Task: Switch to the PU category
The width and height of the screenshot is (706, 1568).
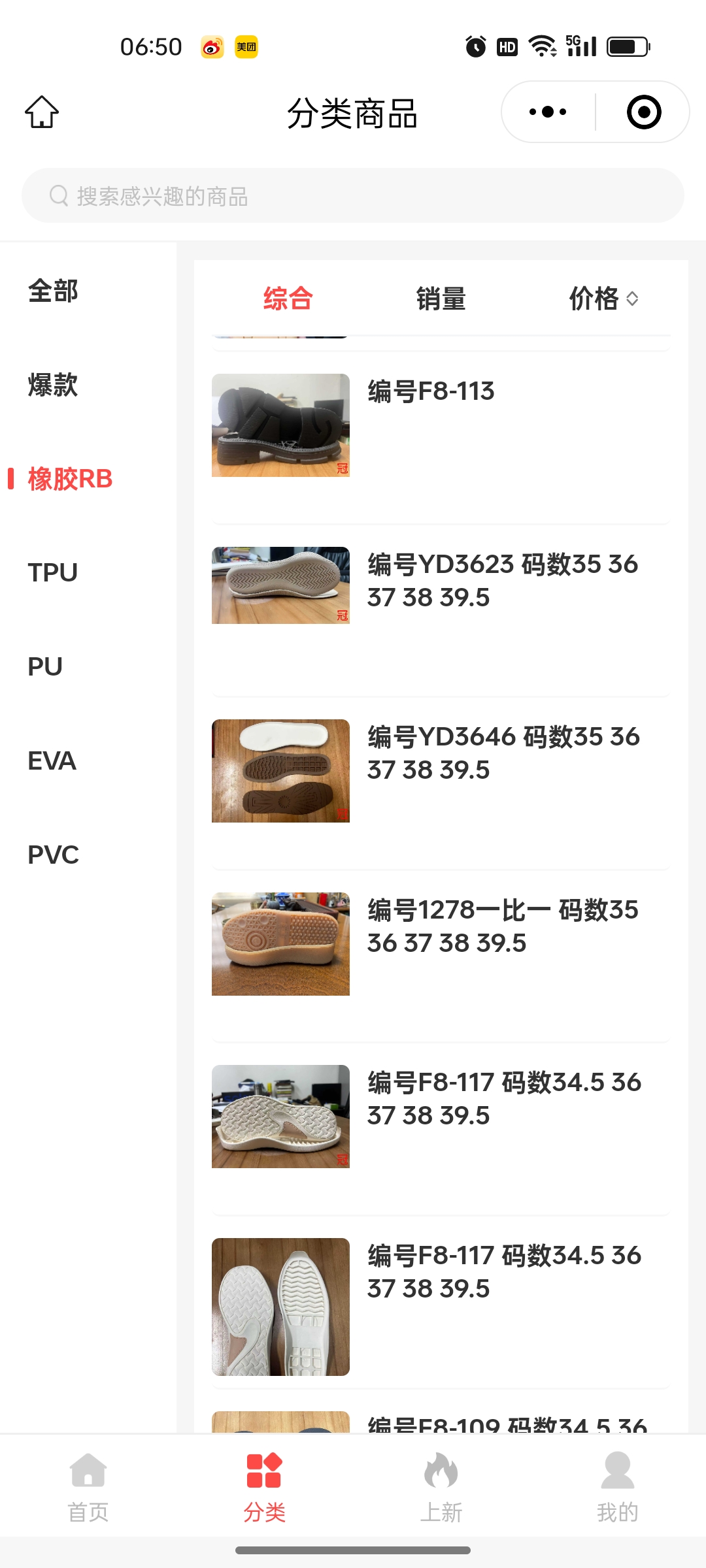Action: tap(45, 667)
